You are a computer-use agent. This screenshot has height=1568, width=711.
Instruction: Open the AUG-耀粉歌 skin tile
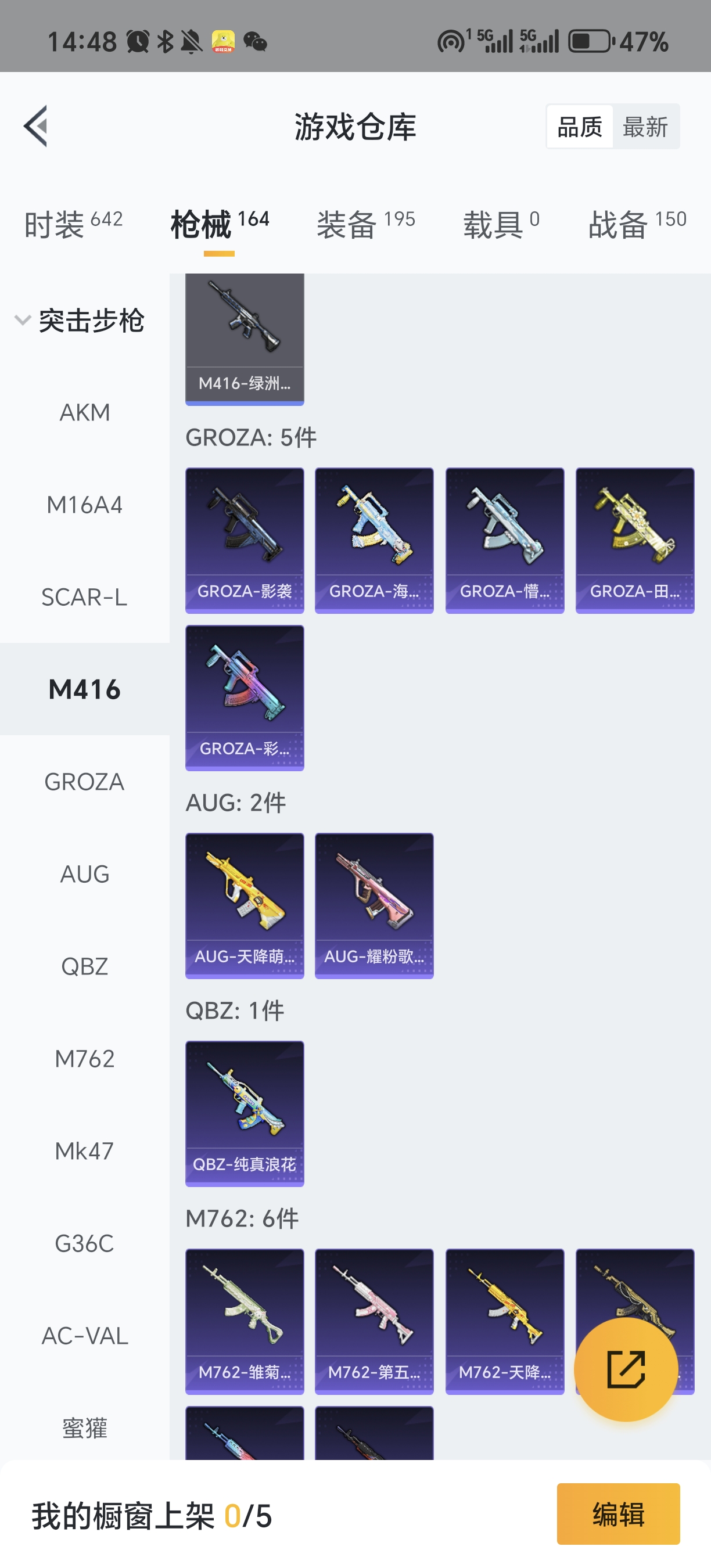click(x=374, y=905)
